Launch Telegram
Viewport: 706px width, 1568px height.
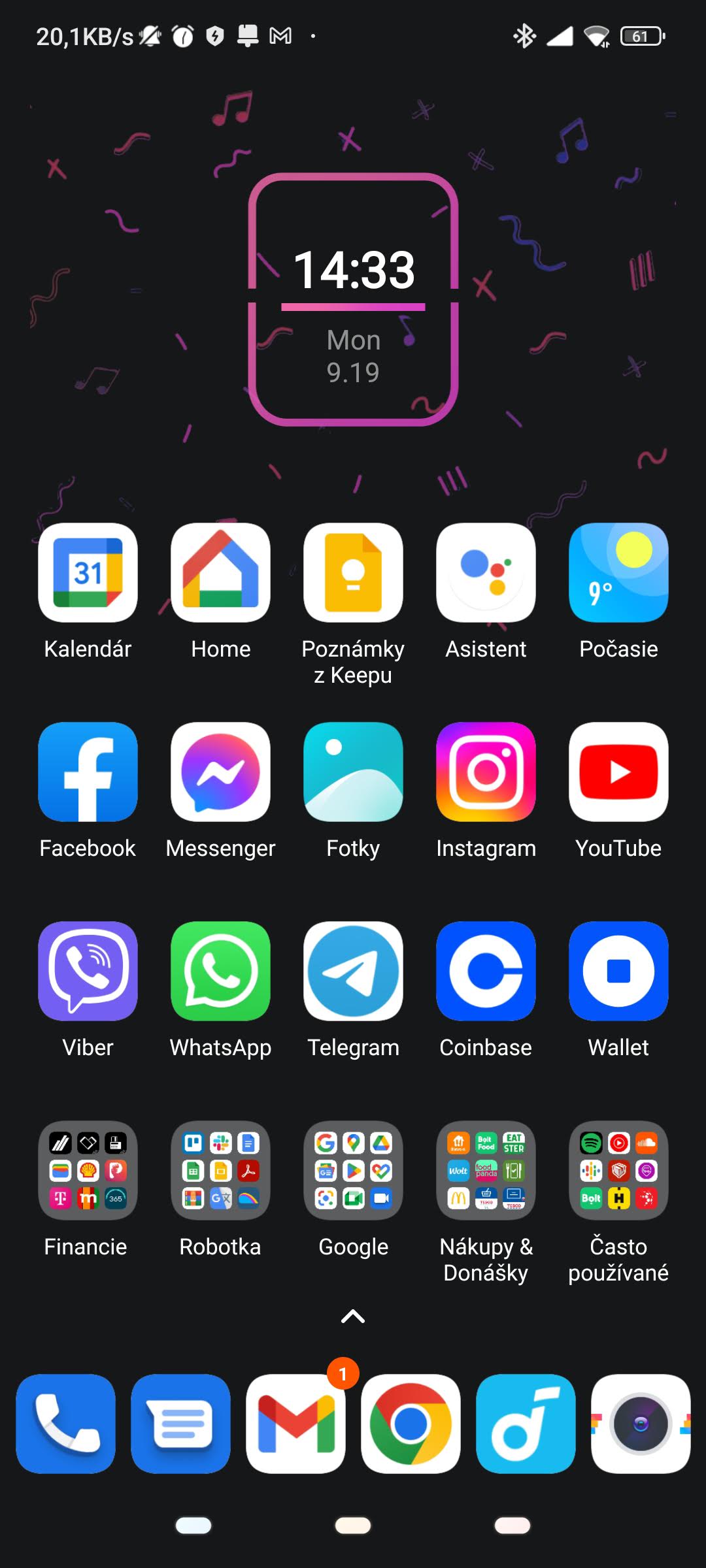353,971
